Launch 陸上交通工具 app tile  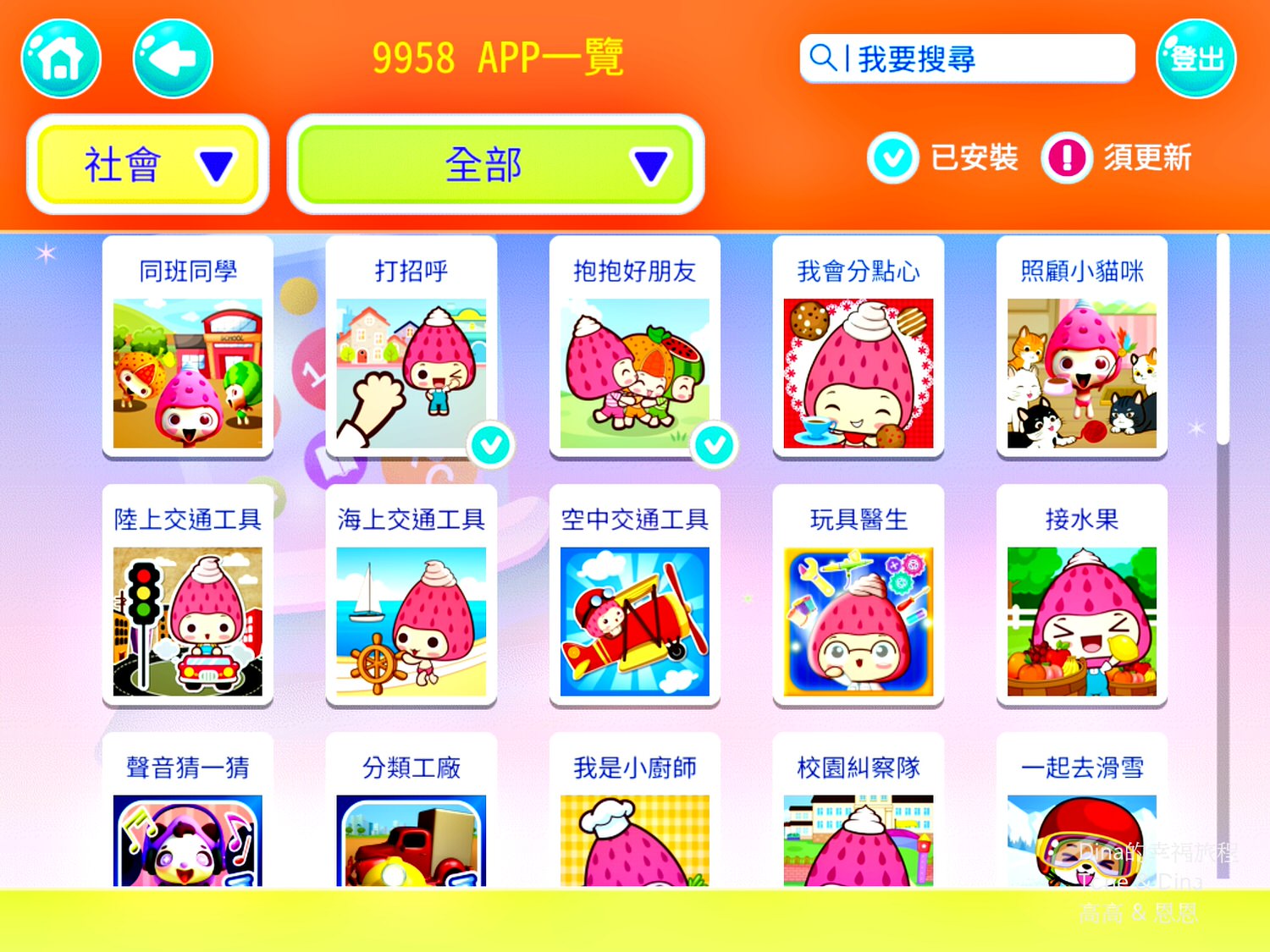click(188, 621)
